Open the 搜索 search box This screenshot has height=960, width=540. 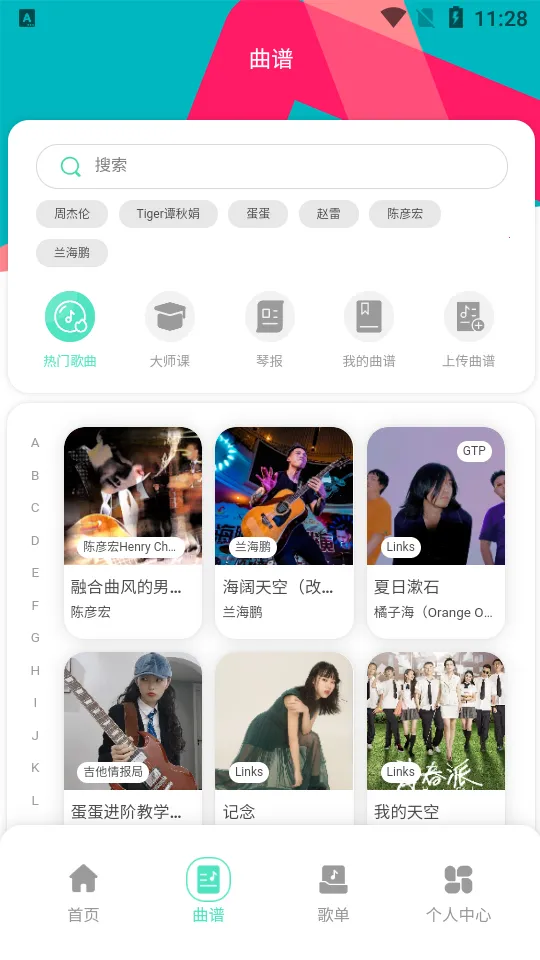click(271, 166)
